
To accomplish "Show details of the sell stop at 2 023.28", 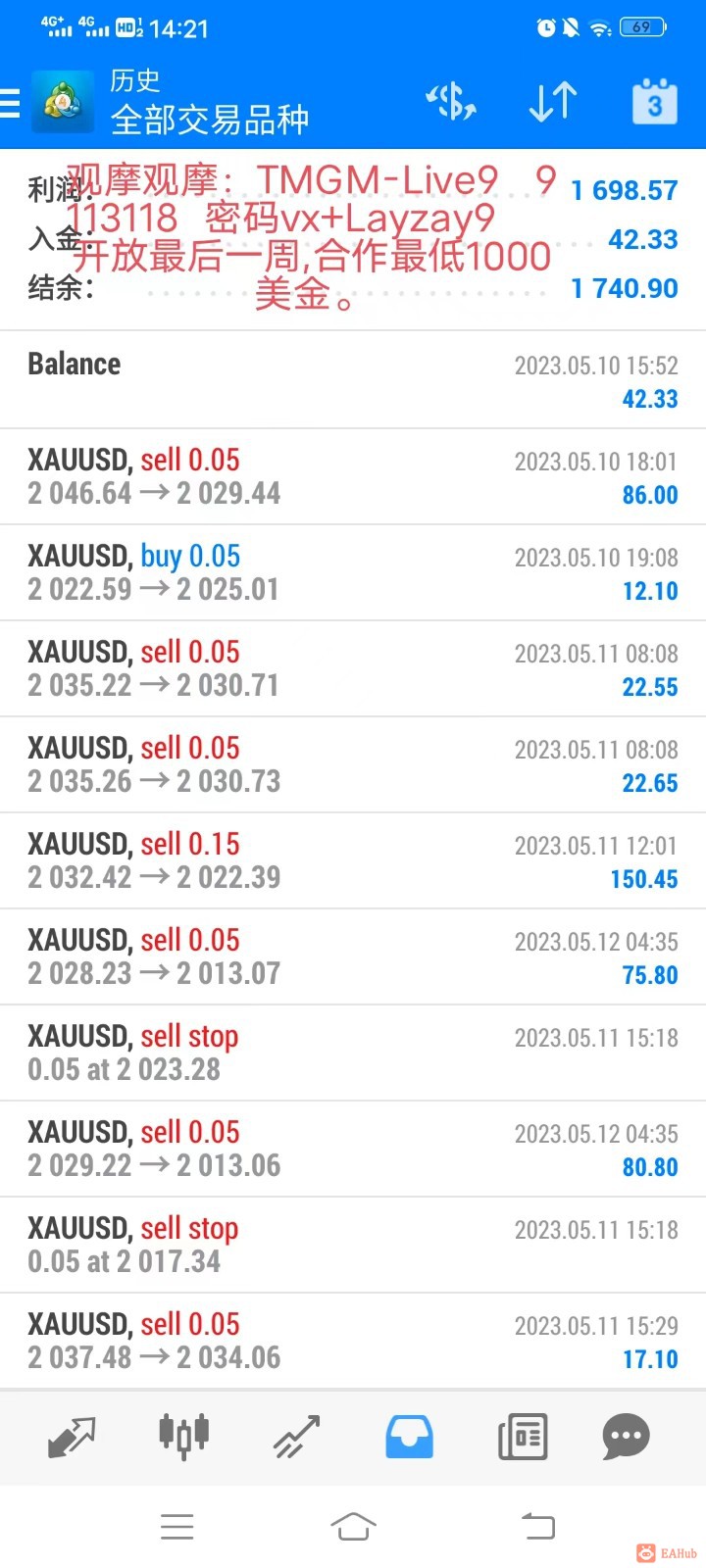I will pyautogui.click(x=353, y=1053).
